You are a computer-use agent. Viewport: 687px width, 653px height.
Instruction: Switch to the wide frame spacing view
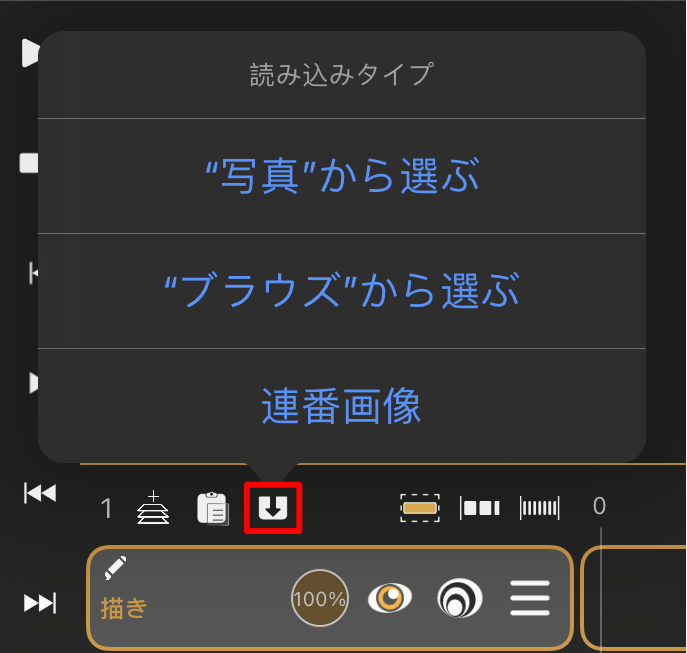(480, 508)
